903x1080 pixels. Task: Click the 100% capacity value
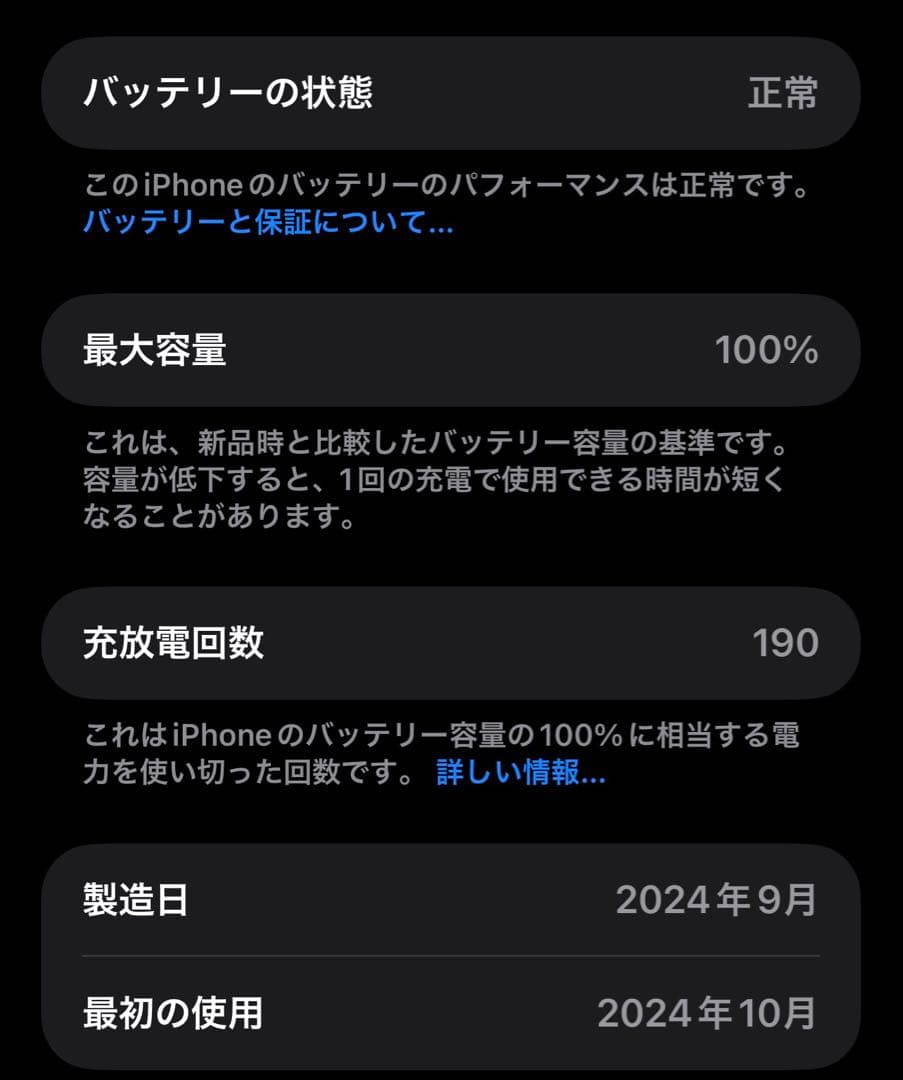tap(769, 351)
